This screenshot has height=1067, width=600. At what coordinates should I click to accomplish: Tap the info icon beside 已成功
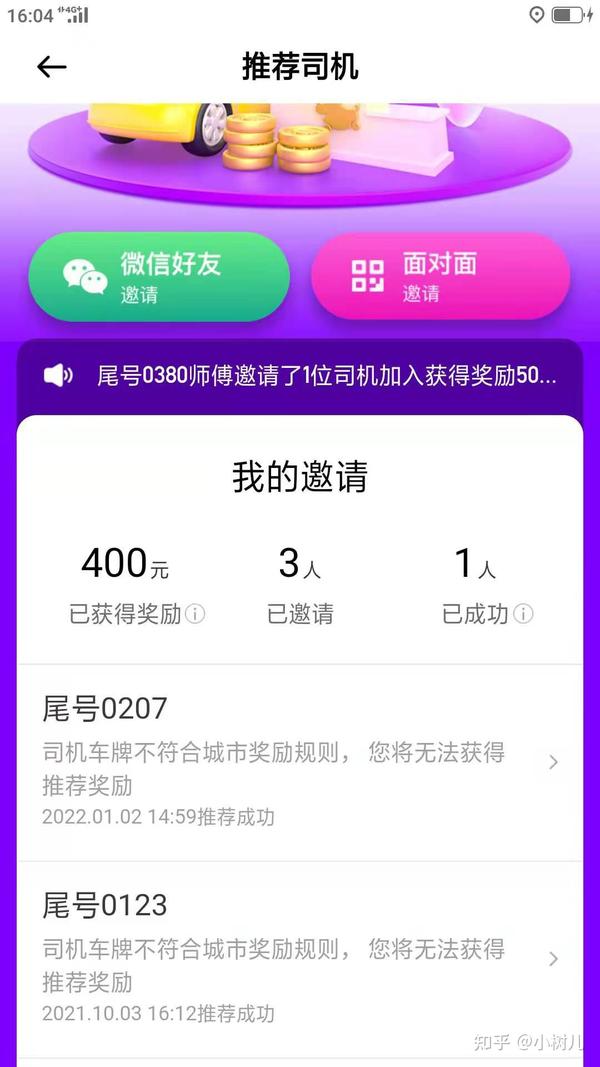(x=523, y=614)
